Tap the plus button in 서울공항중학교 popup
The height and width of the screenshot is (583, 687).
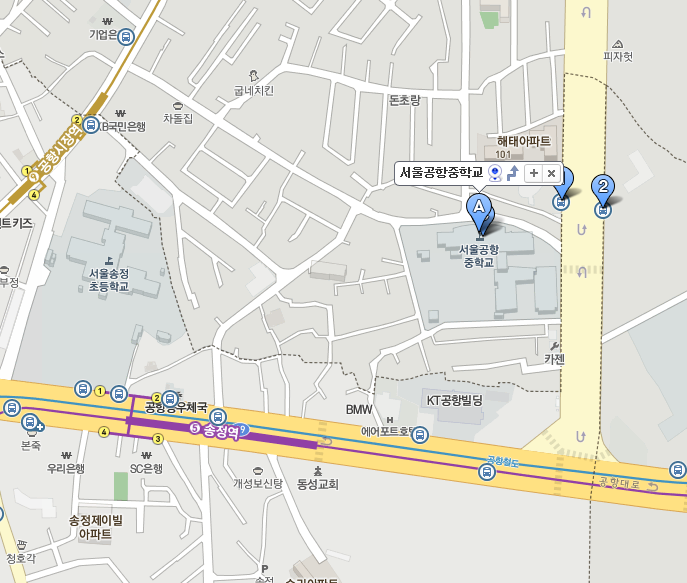click(534, 173)
